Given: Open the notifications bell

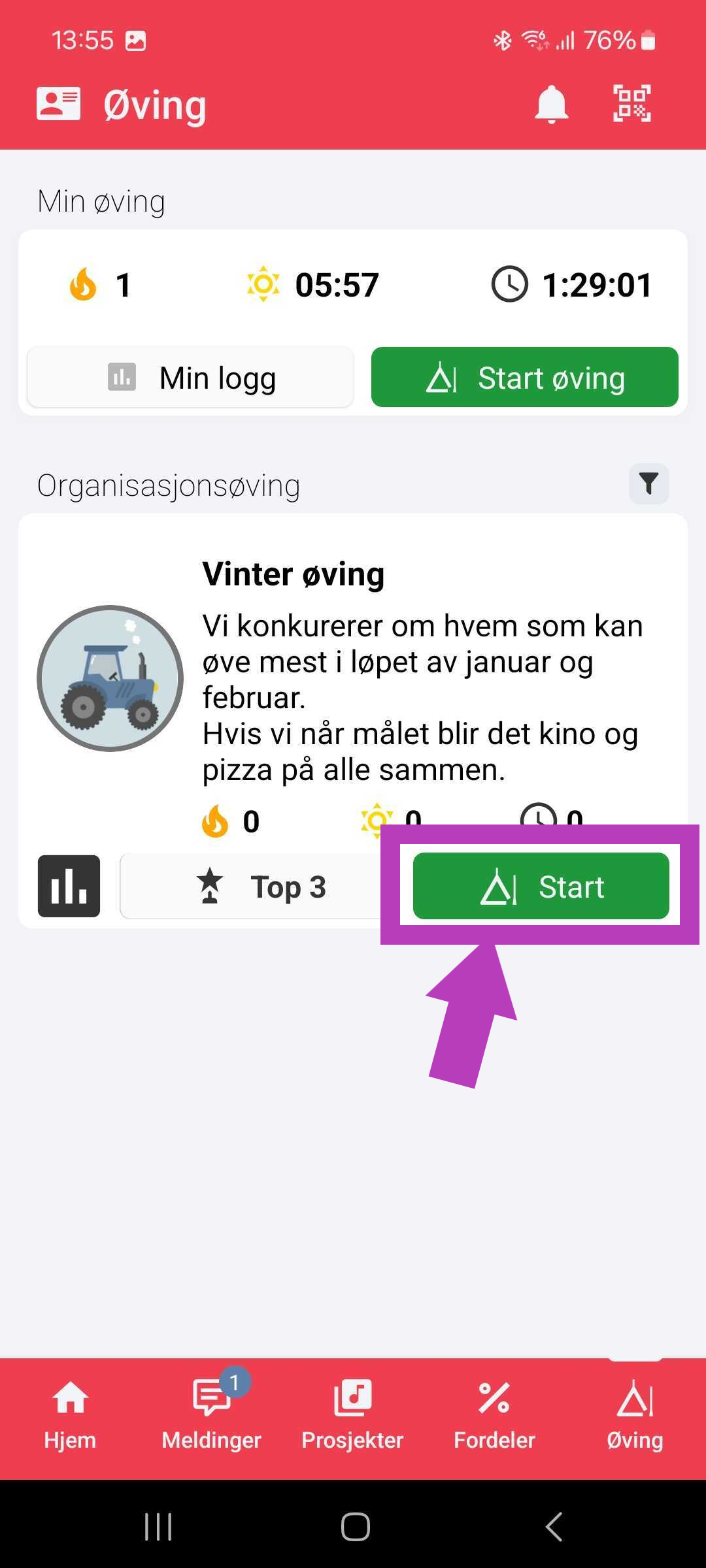Looking at the screenshot, I should (551, 104).
